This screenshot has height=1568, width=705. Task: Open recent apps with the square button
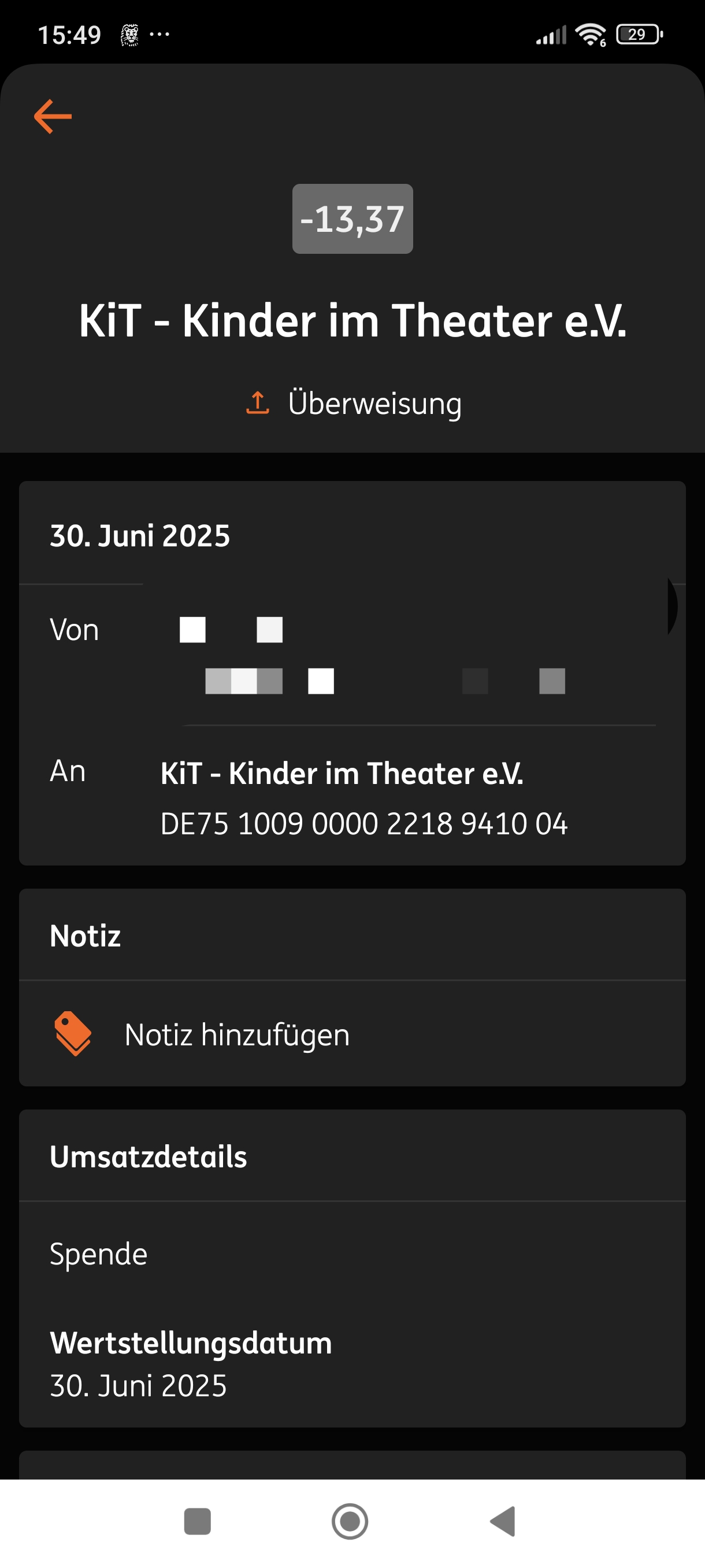point(198,1521)
